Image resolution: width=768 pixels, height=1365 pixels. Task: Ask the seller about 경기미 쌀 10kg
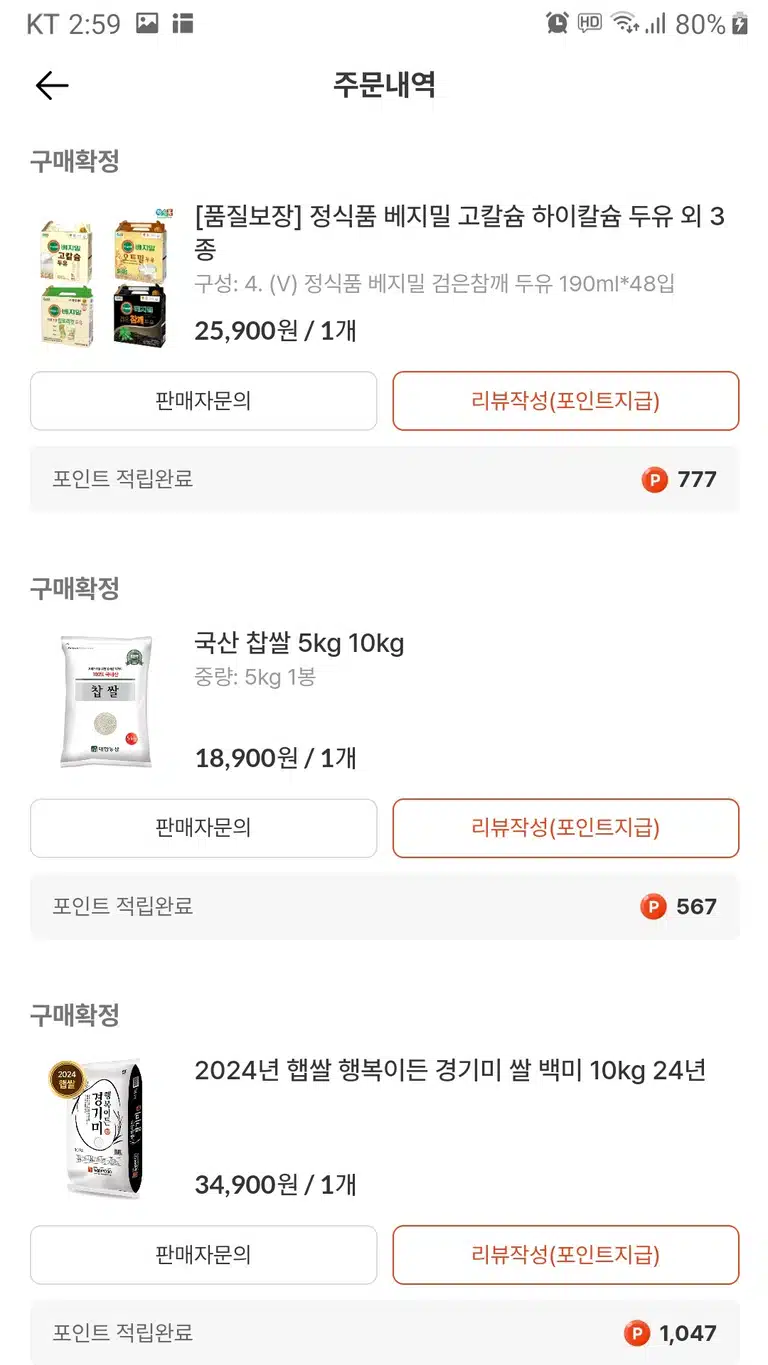click(203, 1255)
